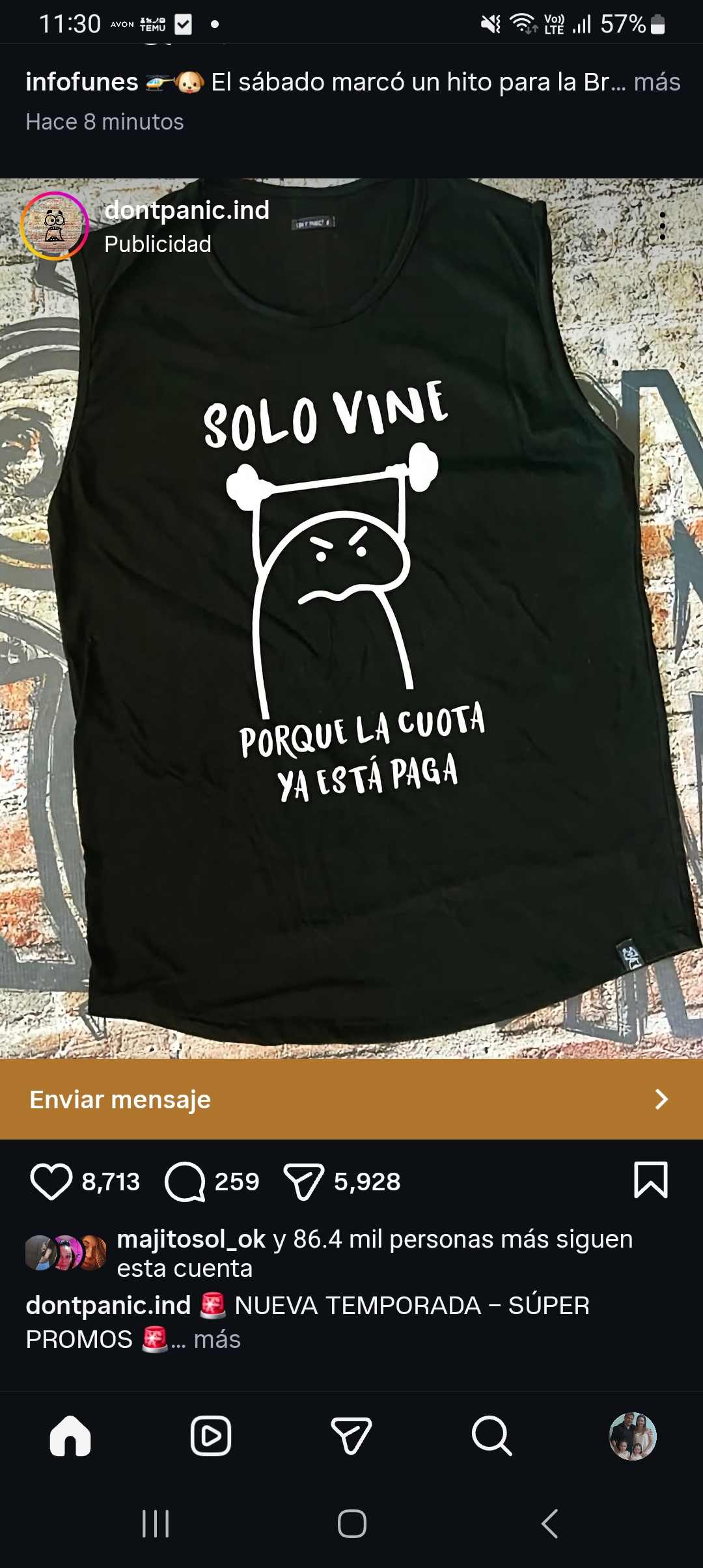
Task: Open the recent apps button
Action: 156,1524
